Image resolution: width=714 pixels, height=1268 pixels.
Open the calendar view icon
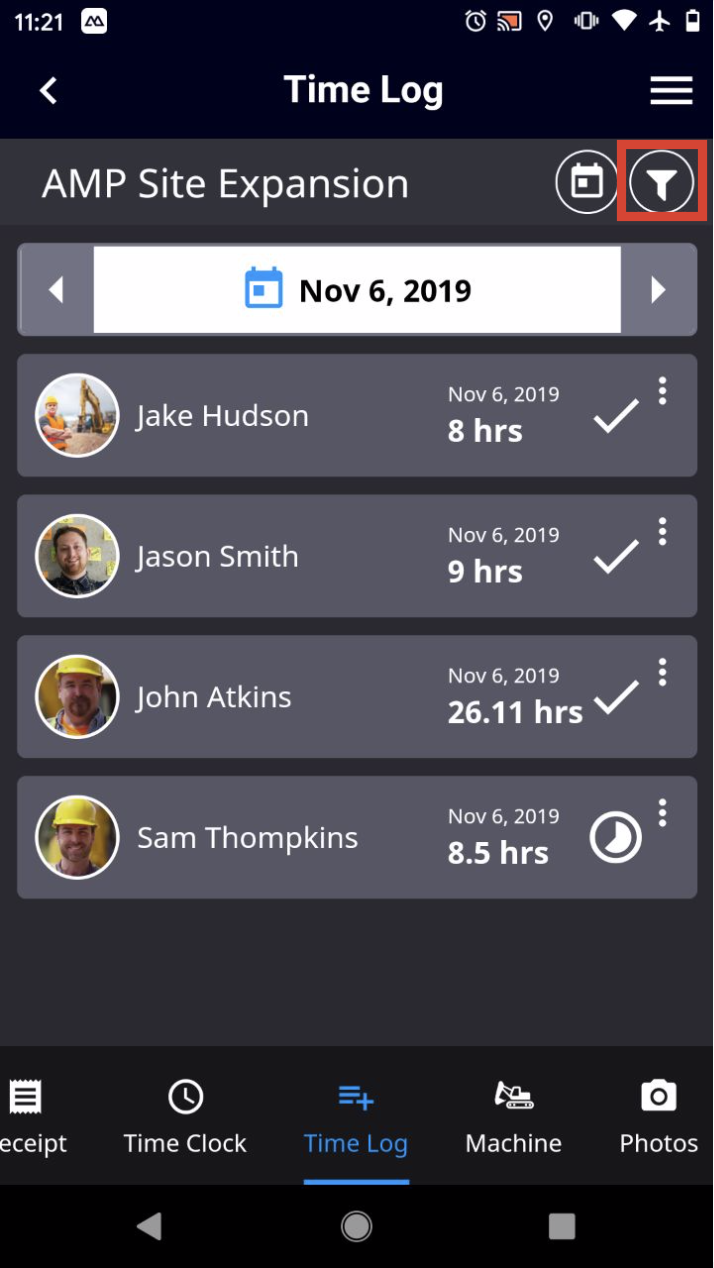(587, 183)
